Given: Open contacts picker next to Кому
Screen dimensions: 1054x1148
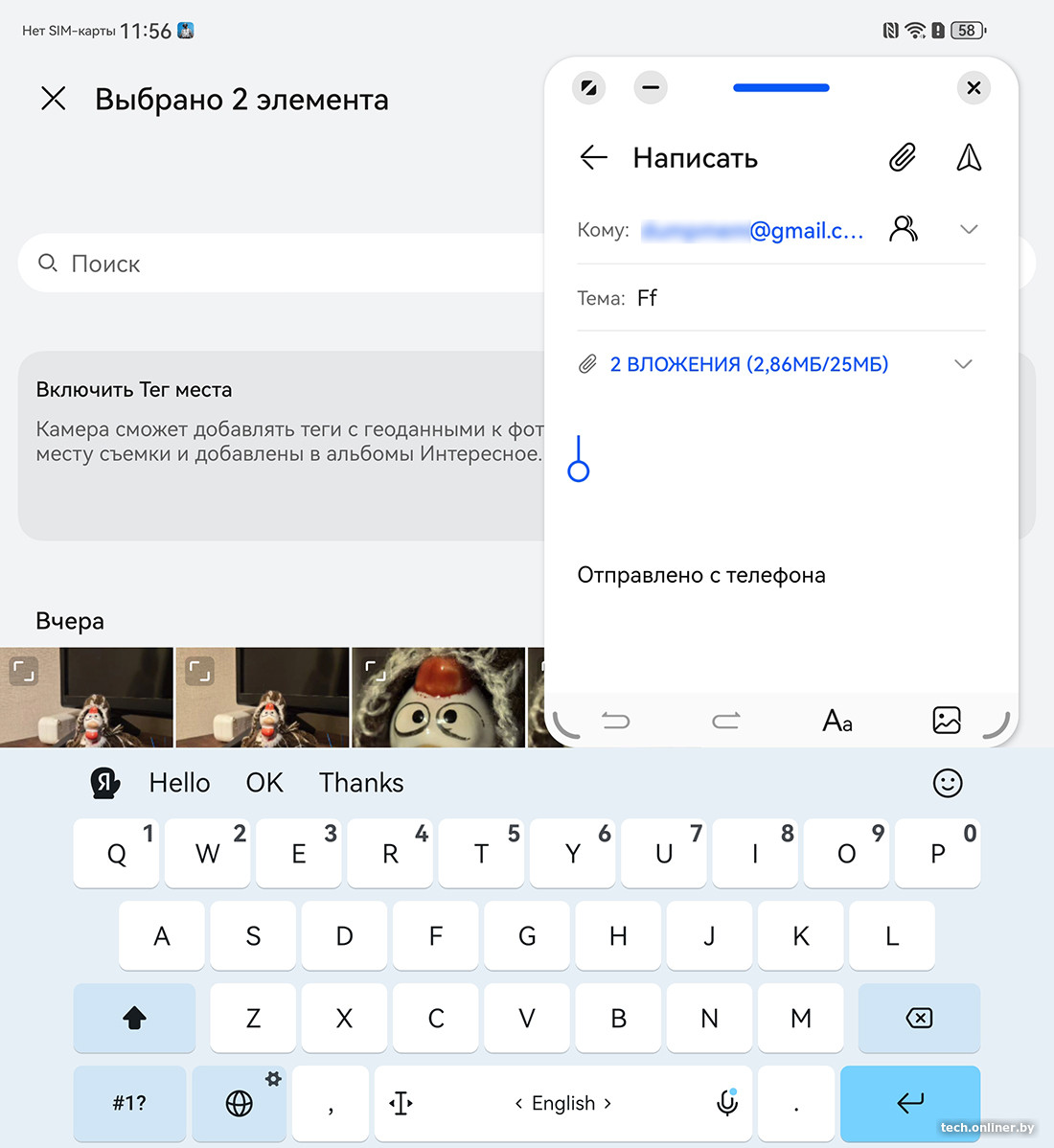Looking at the screenshot, I should point(904,229).
